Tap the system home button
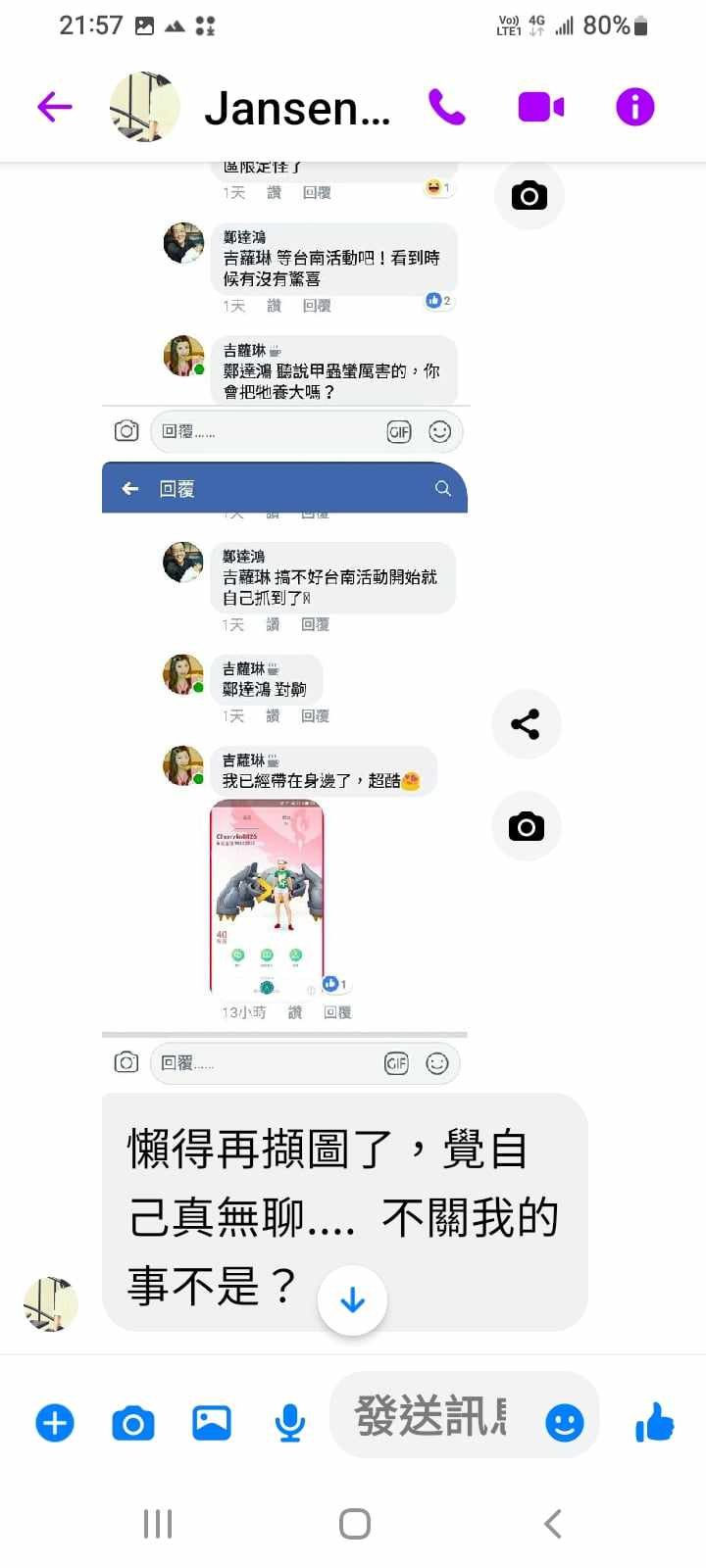Screen dimensions: 706x1568 pos(354,1524)
